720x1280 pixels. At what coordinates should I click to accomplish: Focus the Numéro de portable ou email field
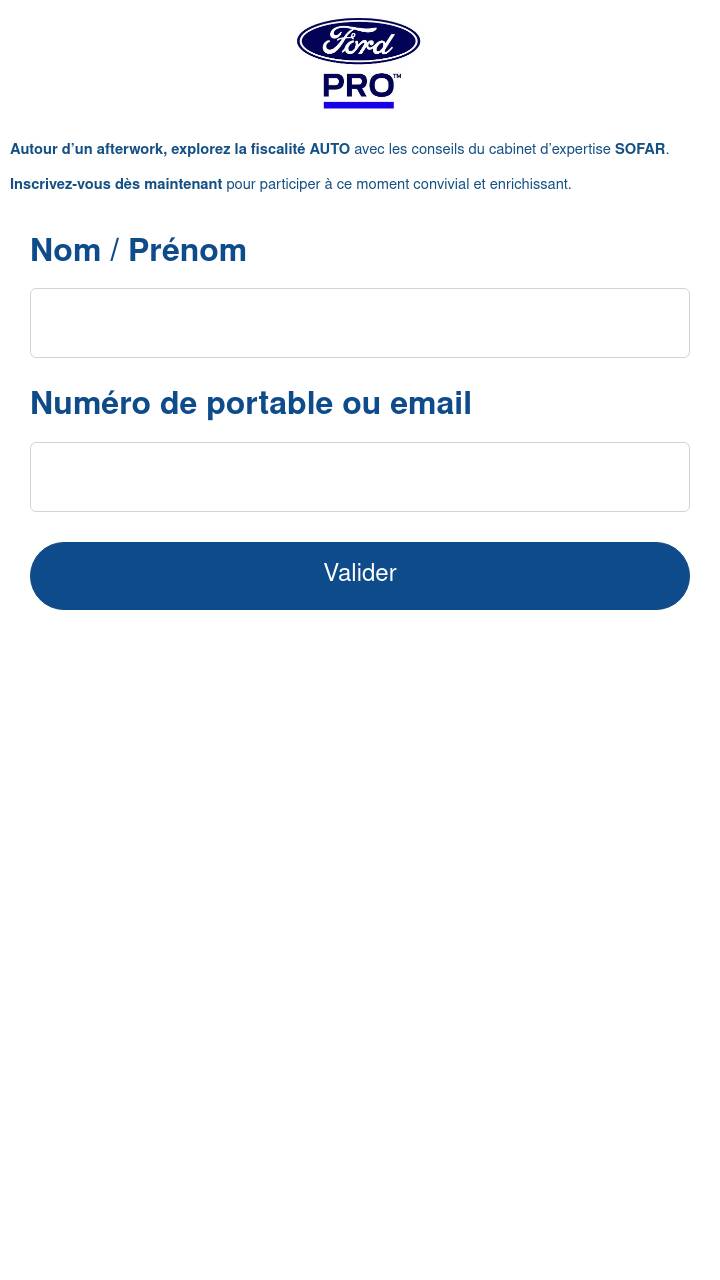click(360, 477)
